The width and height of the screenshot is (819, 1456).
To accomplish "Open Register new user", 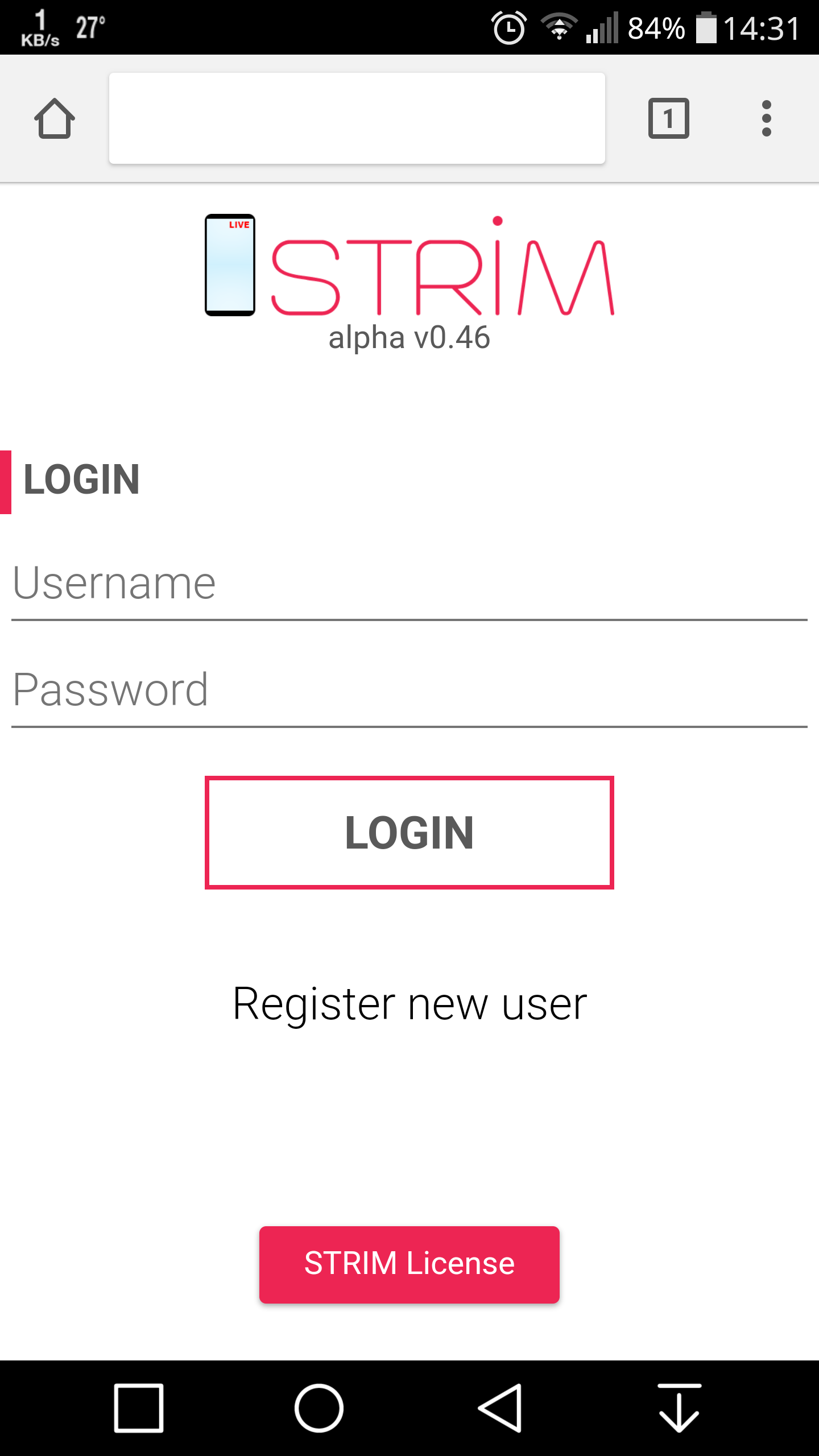I will pos(409,1004).
